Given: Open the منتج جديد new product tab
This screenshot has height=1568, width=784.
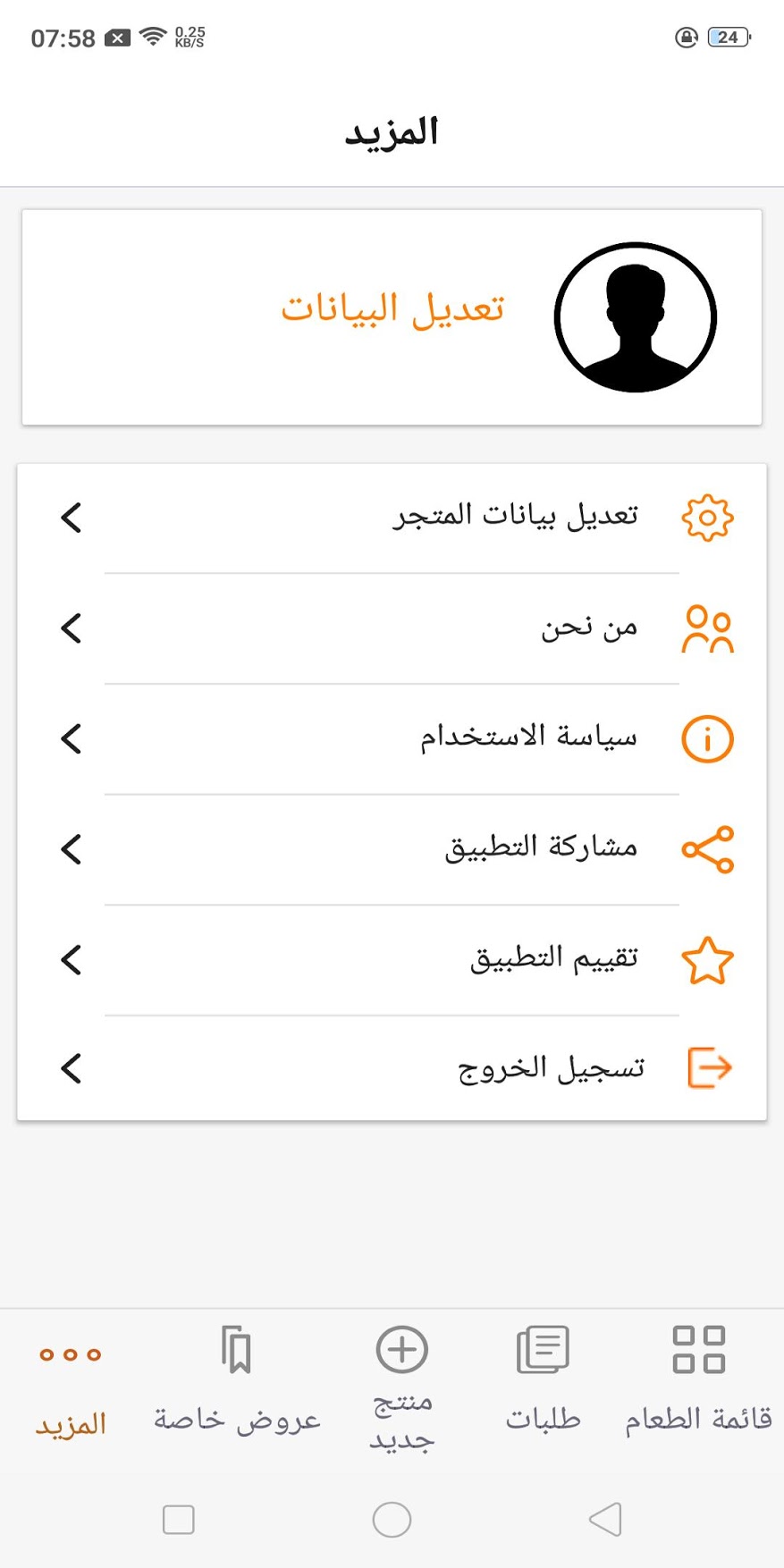Looking at the screenshot, I should point(402,1387).
